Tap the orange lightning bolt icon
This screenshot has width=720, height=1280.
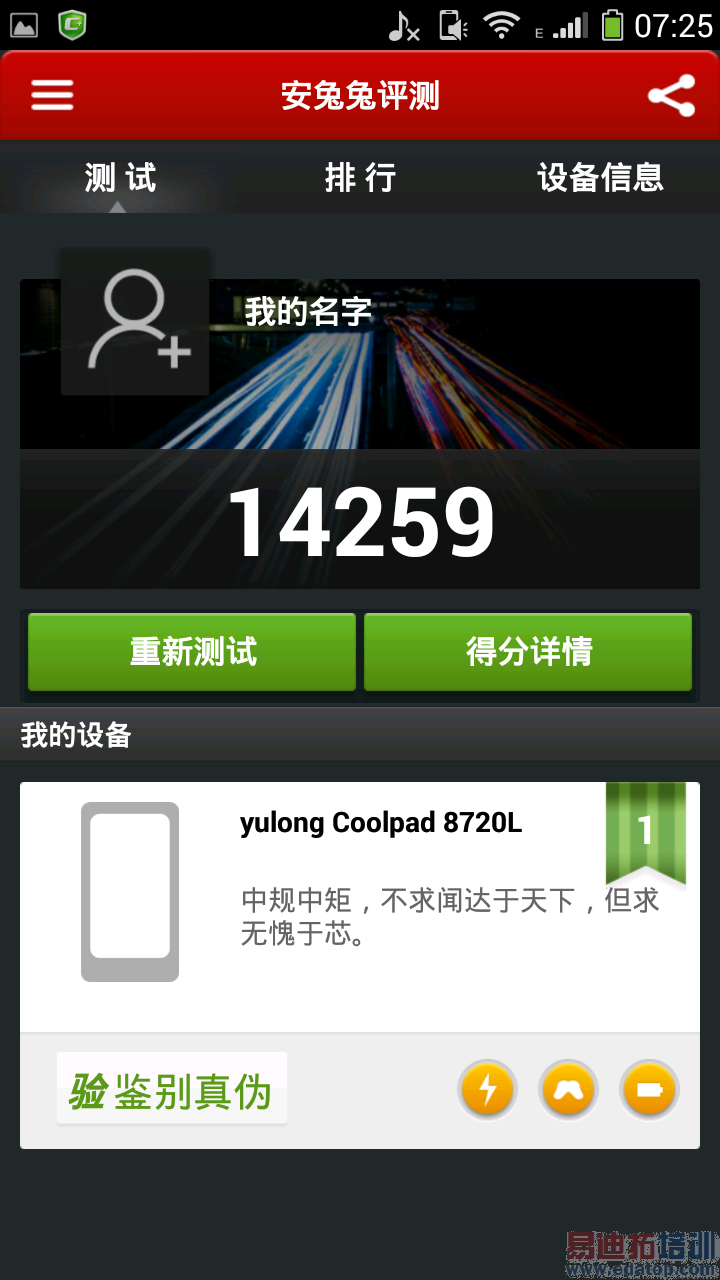pos(487,1089)
